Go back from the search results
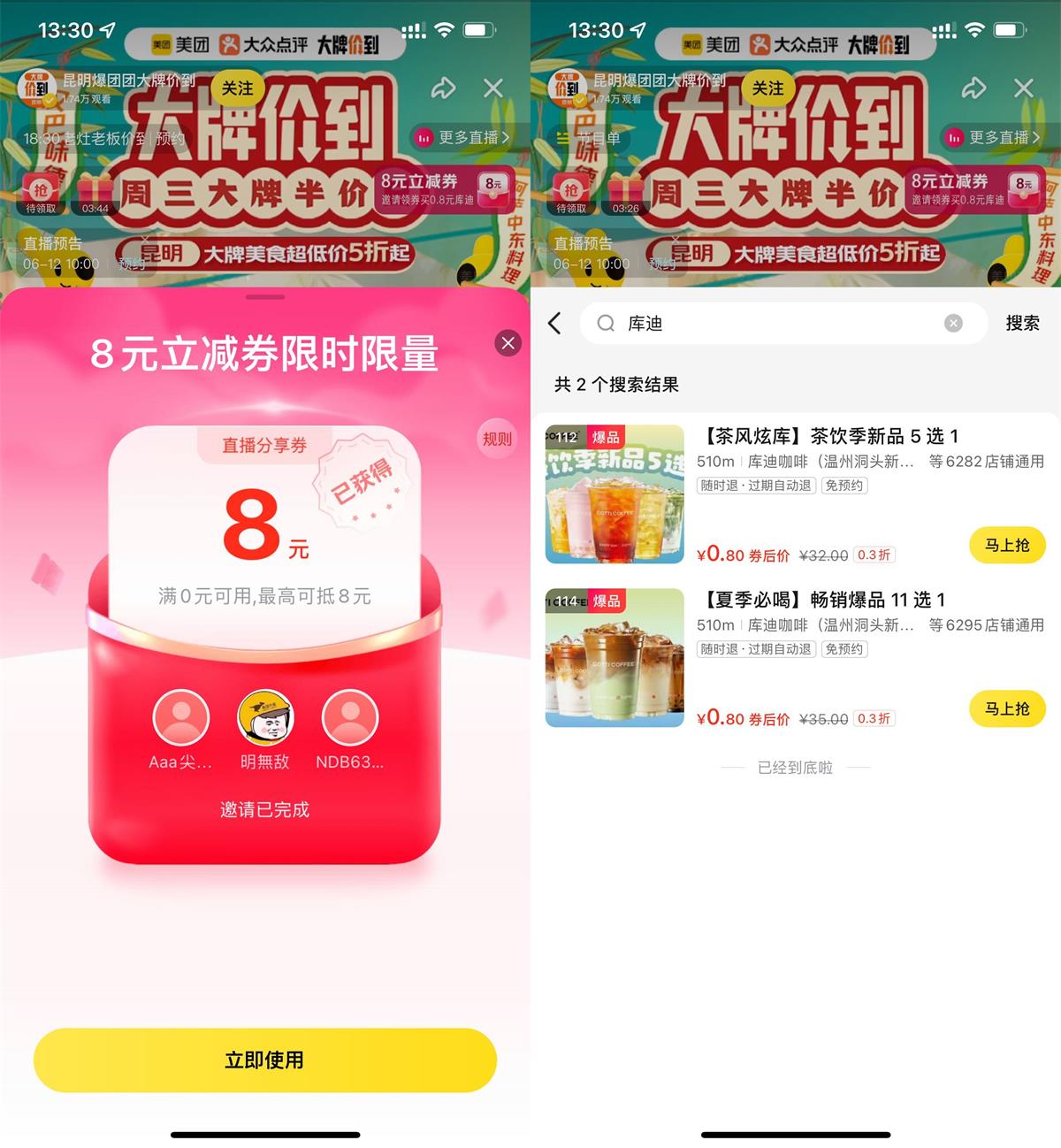This screenshot has width=1061, height=1148. click(555, 324)
